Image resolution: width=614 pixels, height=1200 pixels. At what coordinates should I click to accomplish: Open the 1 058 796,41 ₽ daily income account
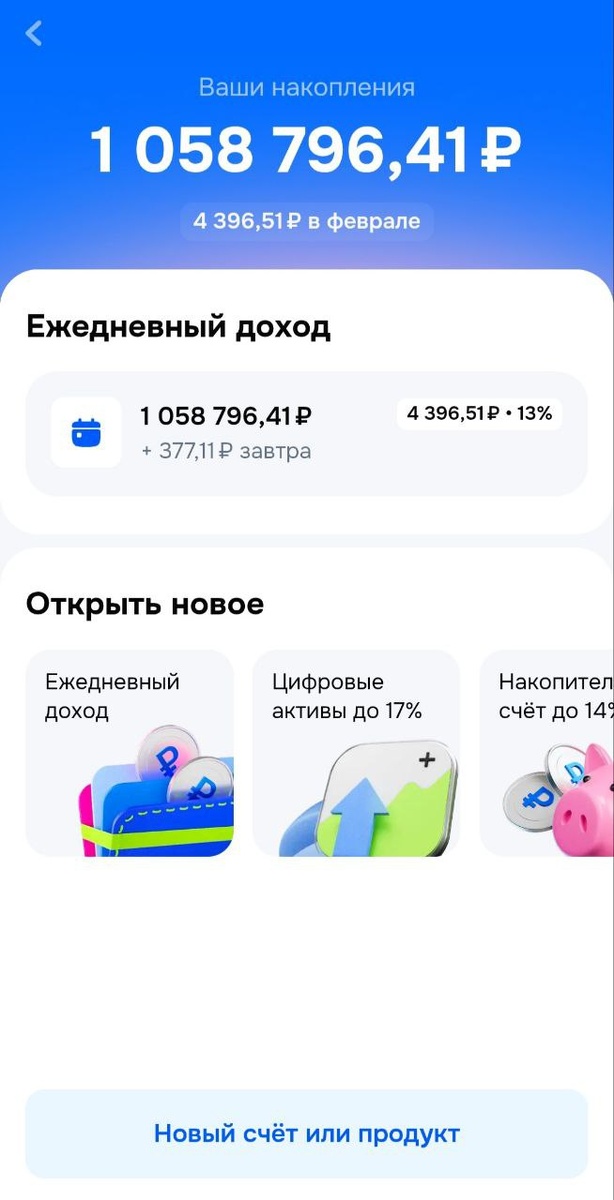click(305, 433)
